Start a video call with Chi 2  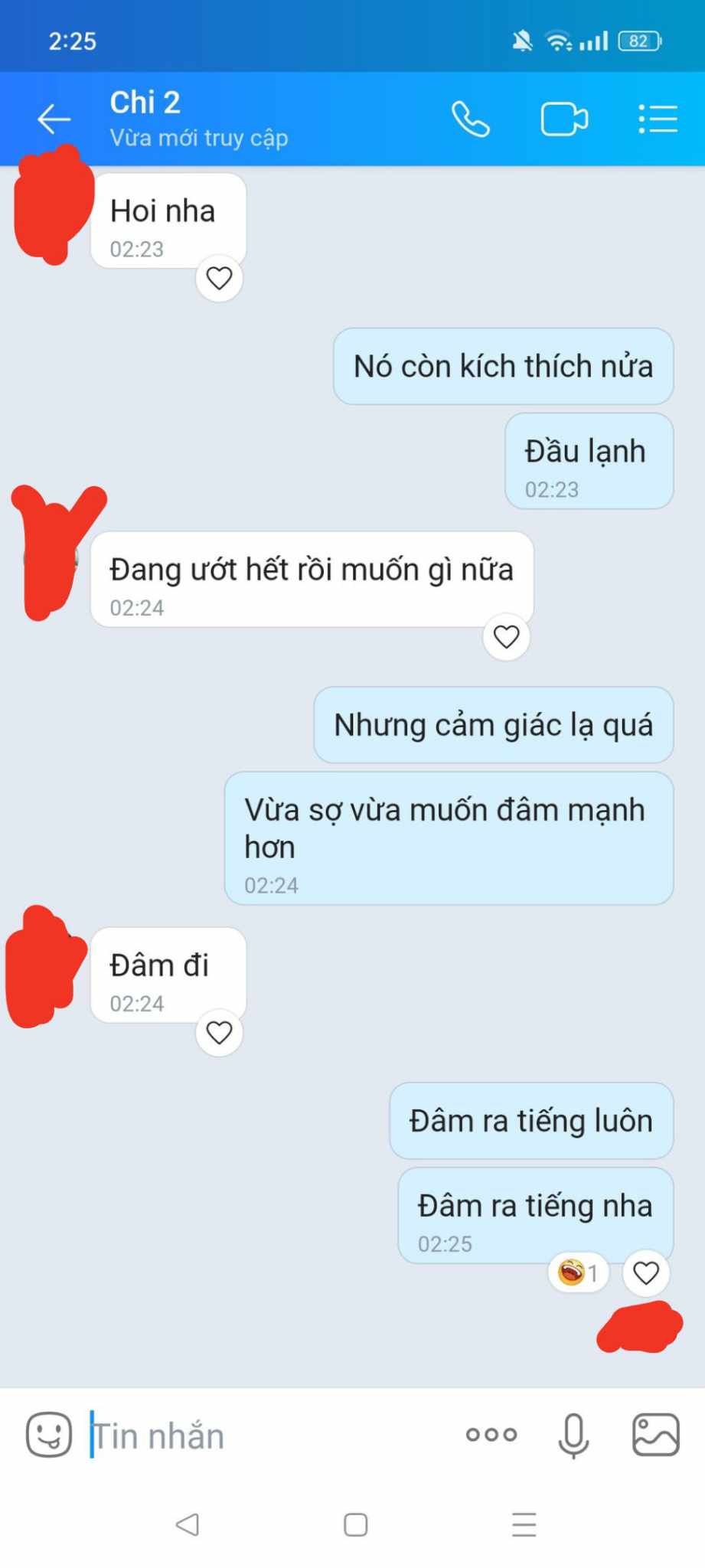coord(564,119)
